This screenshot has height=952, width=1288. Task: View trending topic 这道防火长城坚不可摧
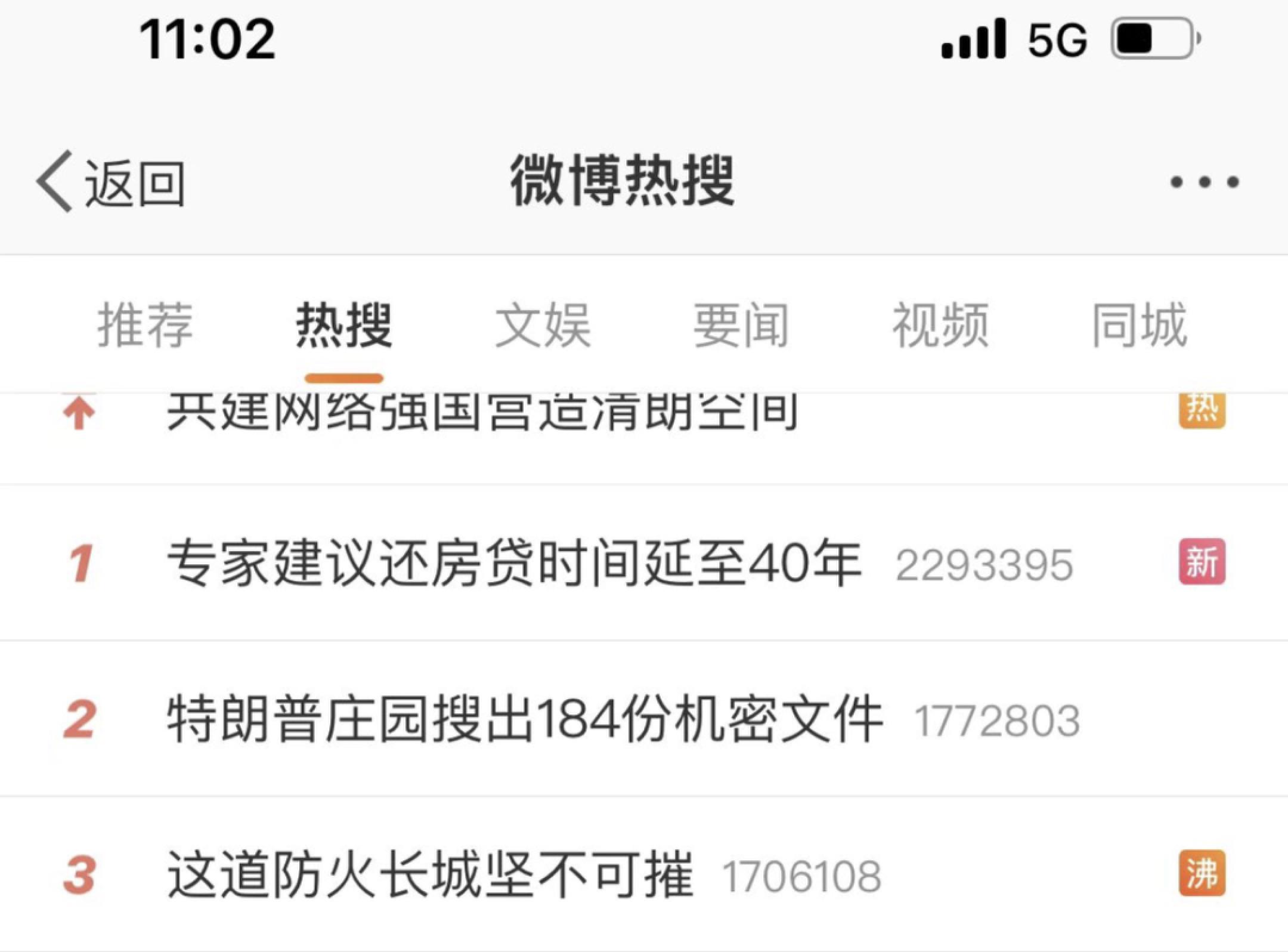pyautogui.click(x=431, y=874)
